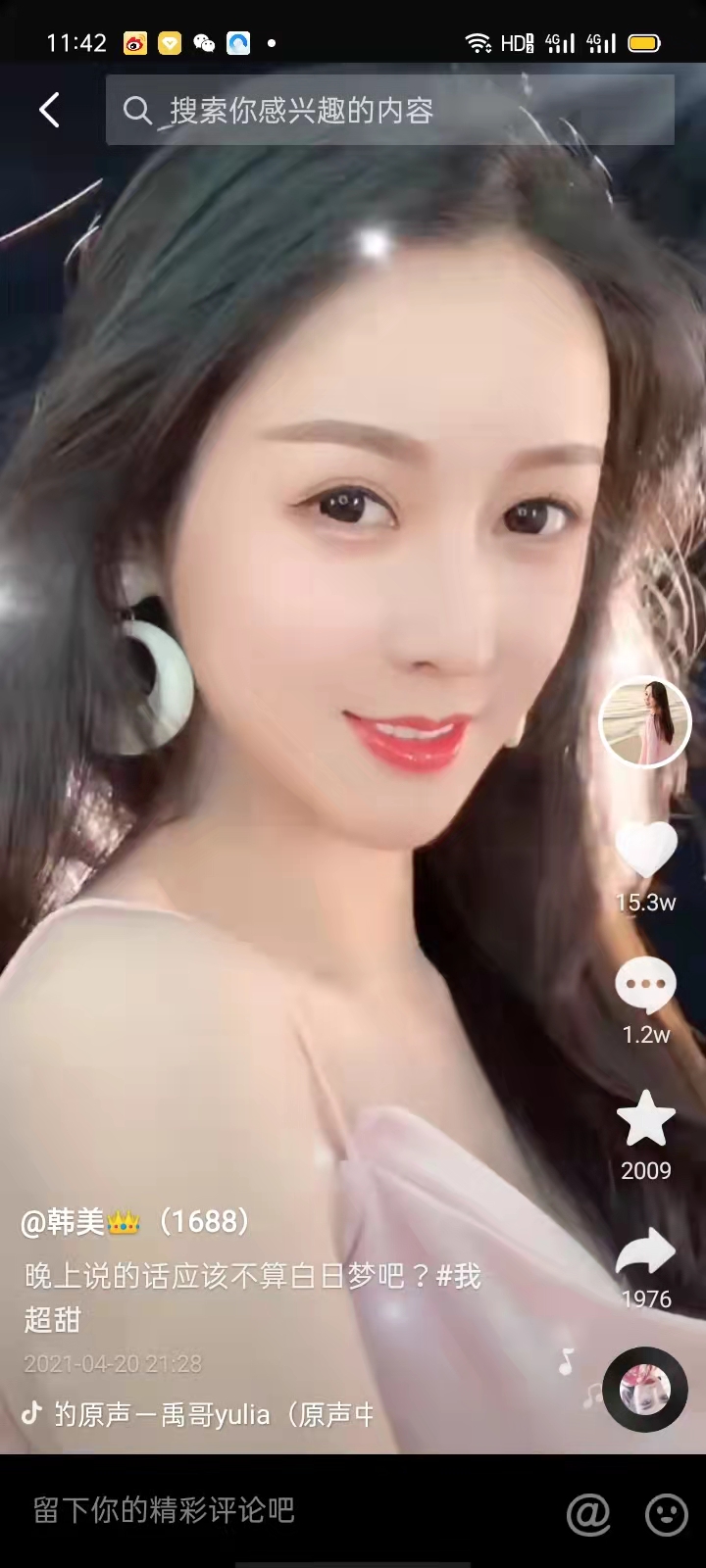This screenshot has width=706, height=1568.
Task: Open the original sound 禹哥yulia
Action: click(214, 1414)
